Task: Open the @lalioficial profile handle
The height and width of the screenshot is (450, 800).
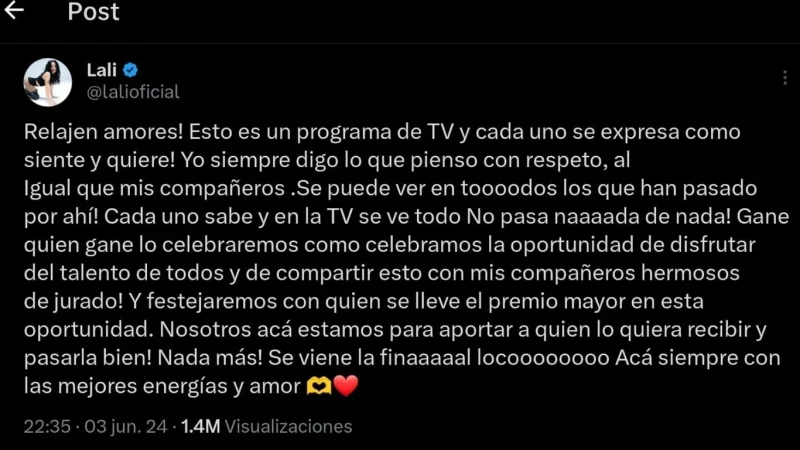Action: (134, 93)
